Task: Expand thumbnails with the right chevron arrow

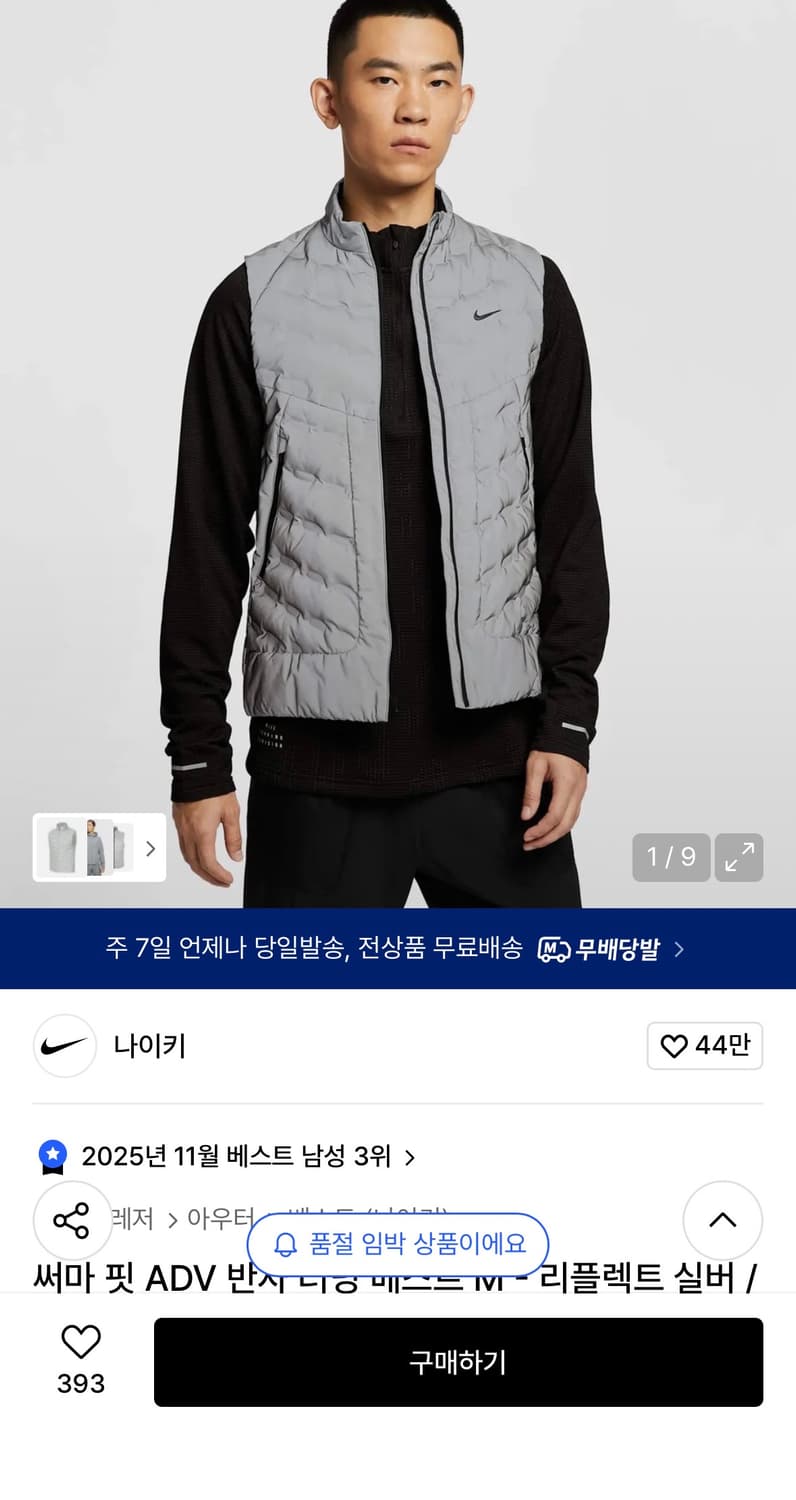Action: click(x=152, y=848)
